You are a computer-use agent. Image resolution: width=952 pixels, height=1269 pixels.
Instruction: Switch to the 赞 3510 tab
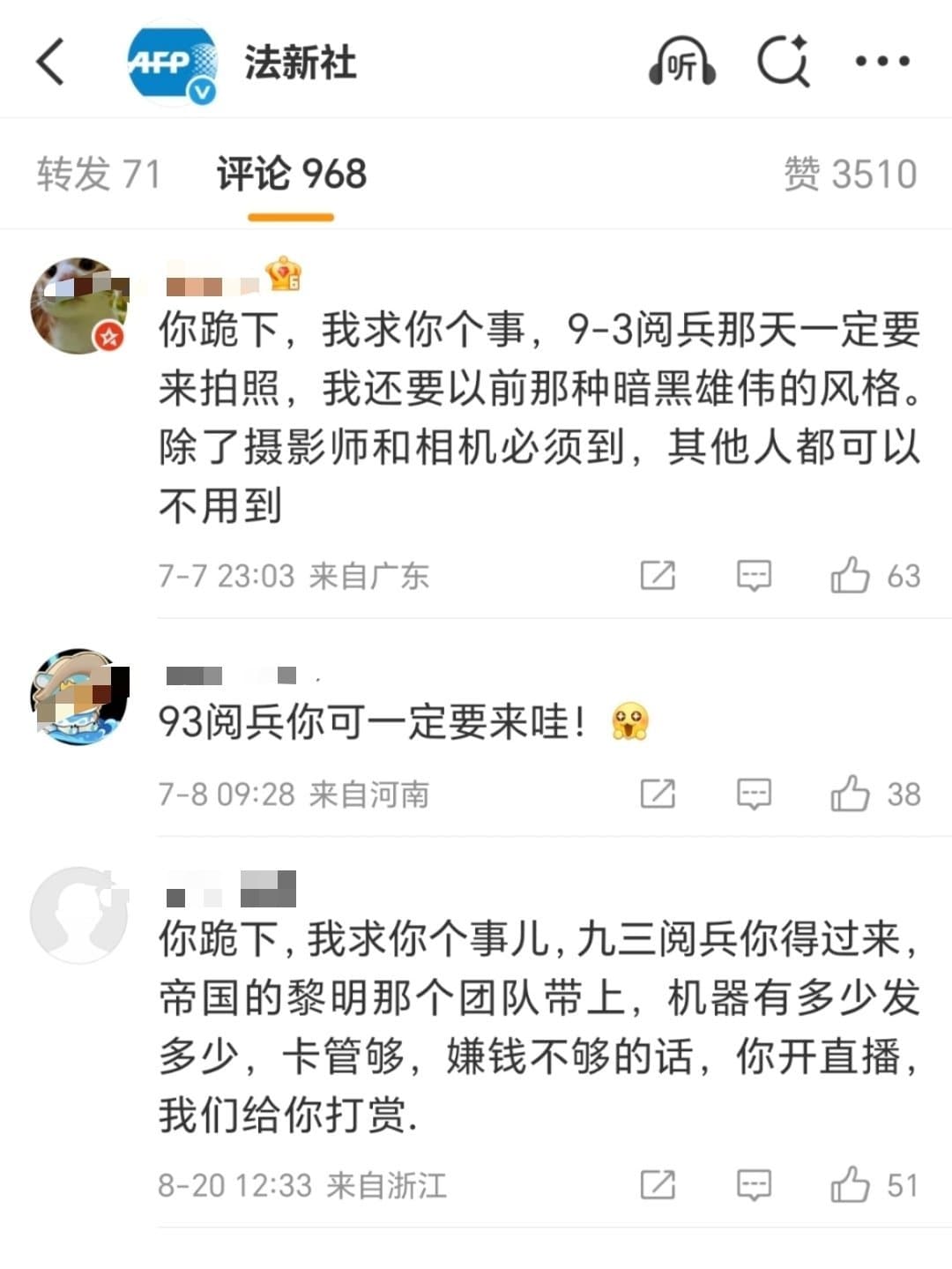[x=850, y=174]
